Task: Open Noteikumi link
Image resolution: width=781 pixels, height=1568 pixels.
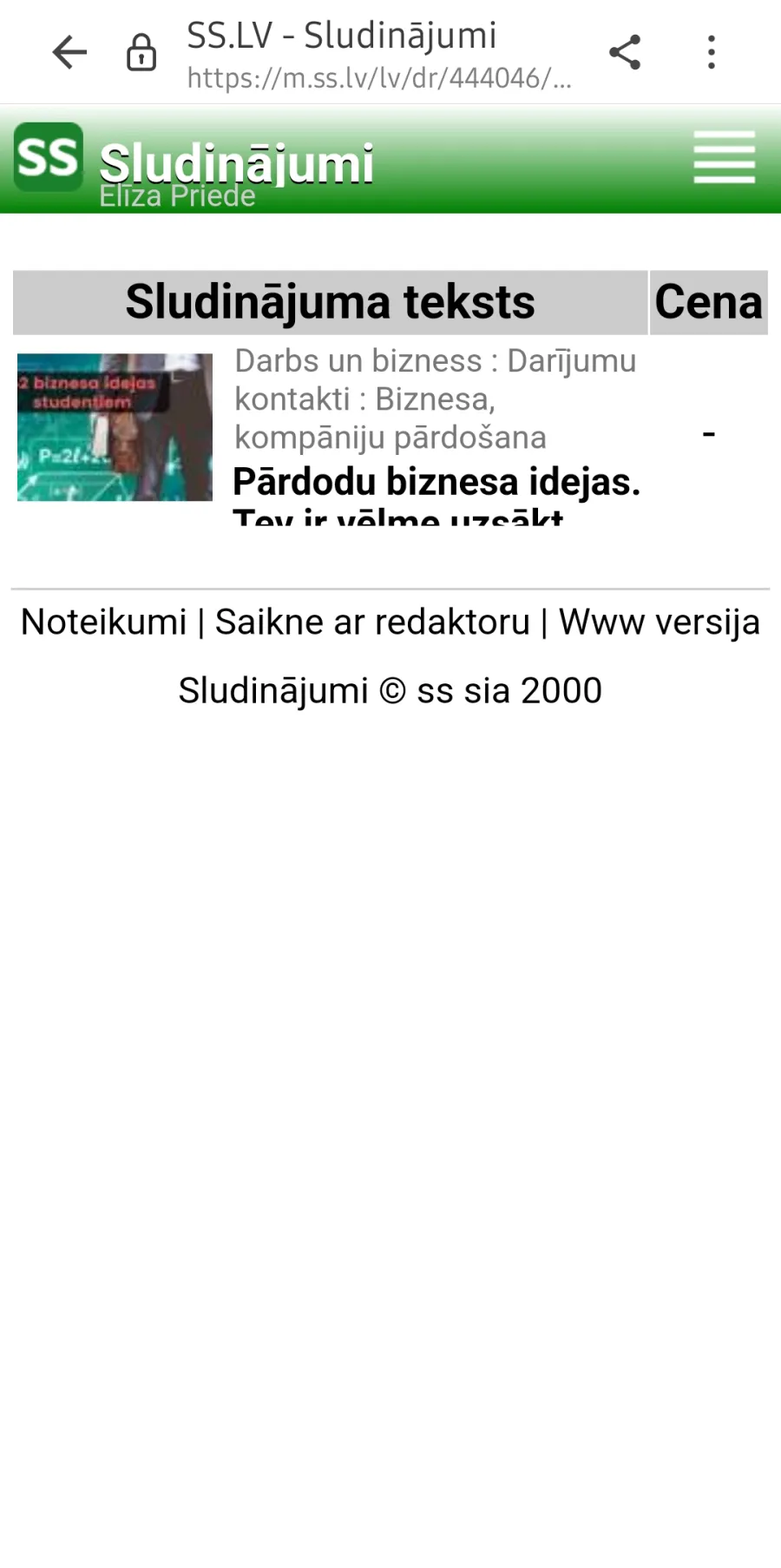Action: [103, 622]
